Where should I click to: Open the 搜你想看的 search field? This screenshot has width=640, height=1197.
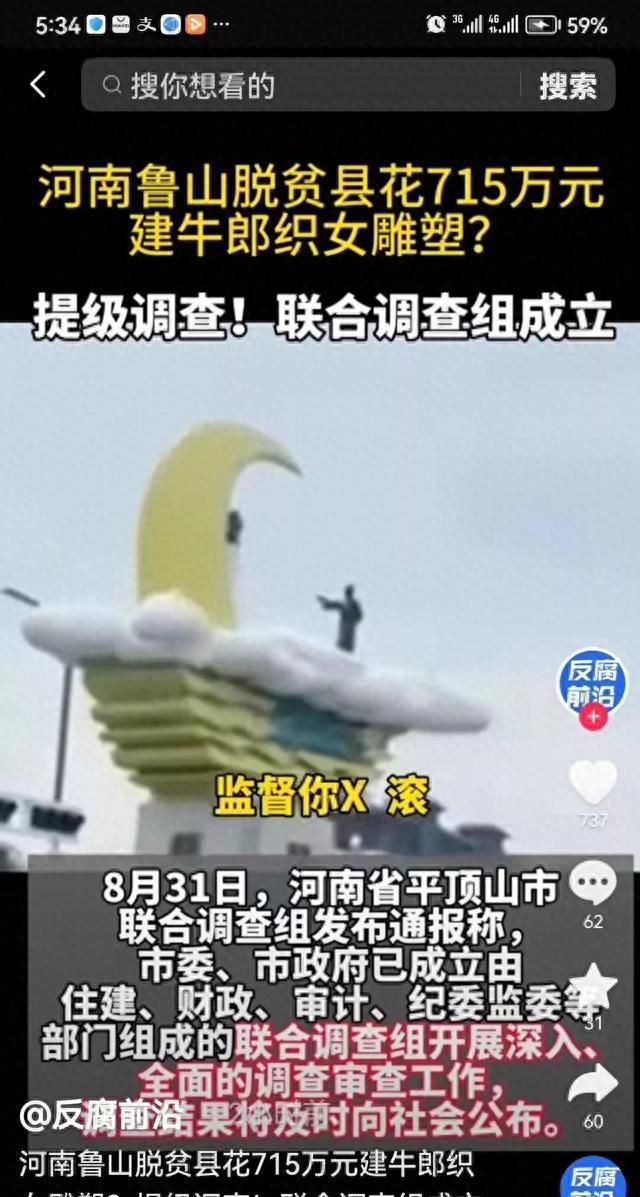[x=300, y=86]
